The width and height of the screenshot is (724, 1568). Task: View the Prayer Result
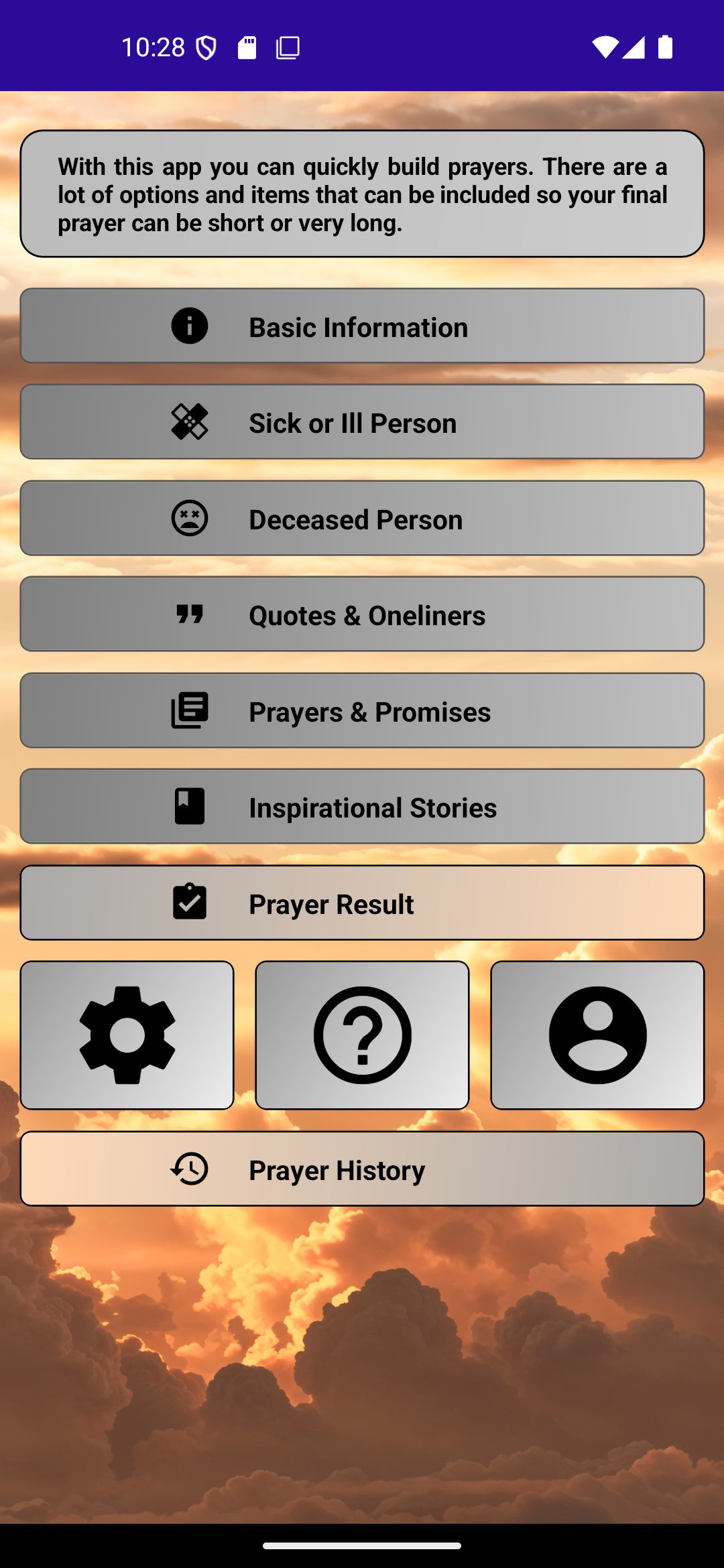click(362, 903)
